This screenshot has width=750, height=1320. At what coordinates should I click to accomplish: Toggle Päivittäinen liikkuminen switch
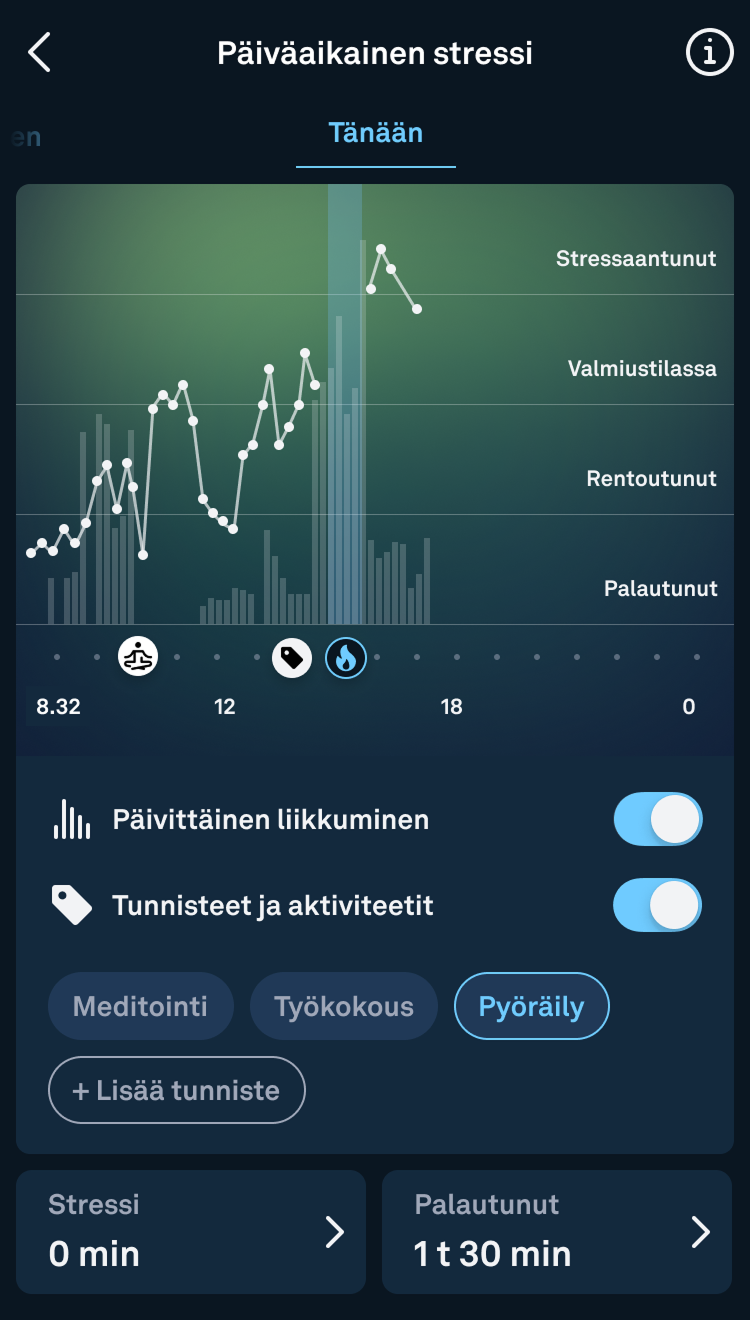[x=658, y=820]
